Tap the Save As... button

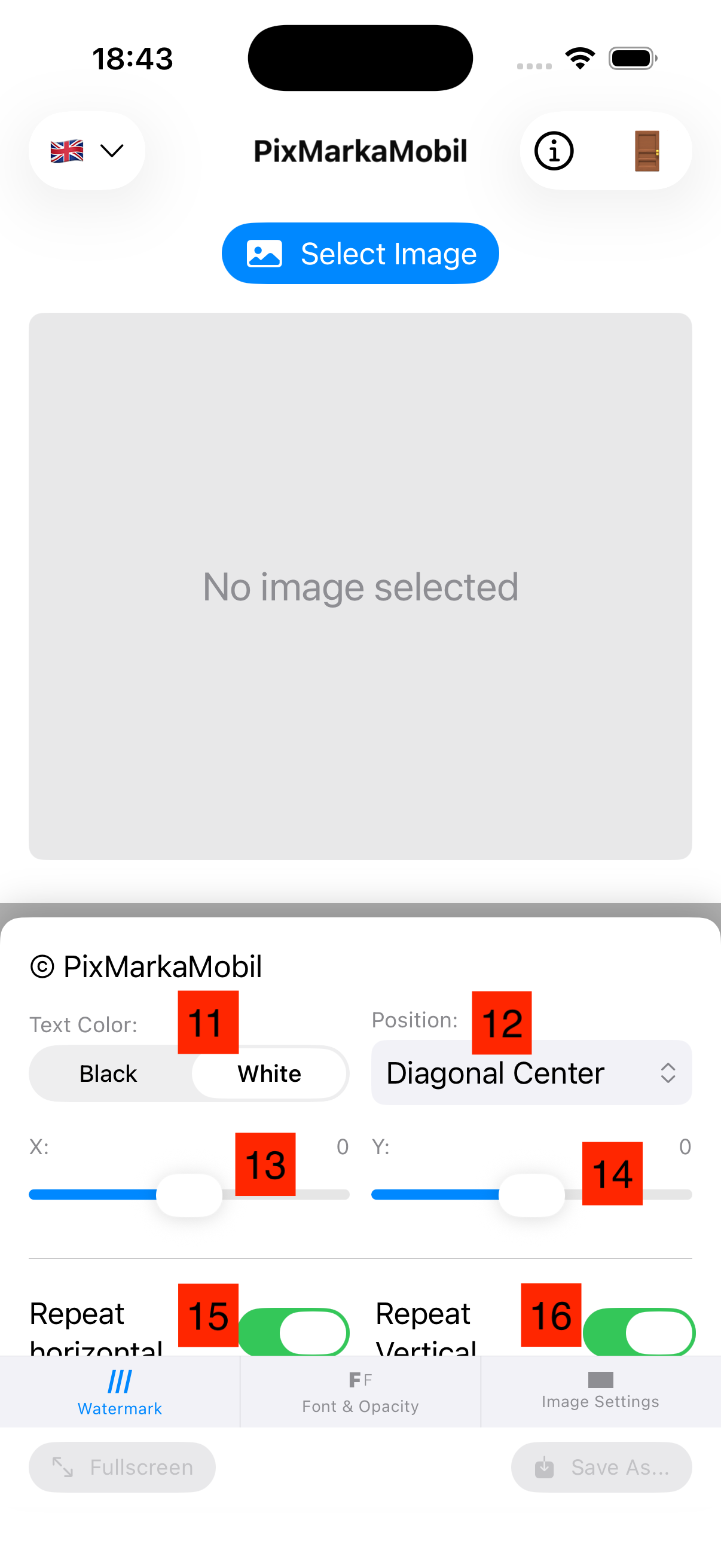601,1467
